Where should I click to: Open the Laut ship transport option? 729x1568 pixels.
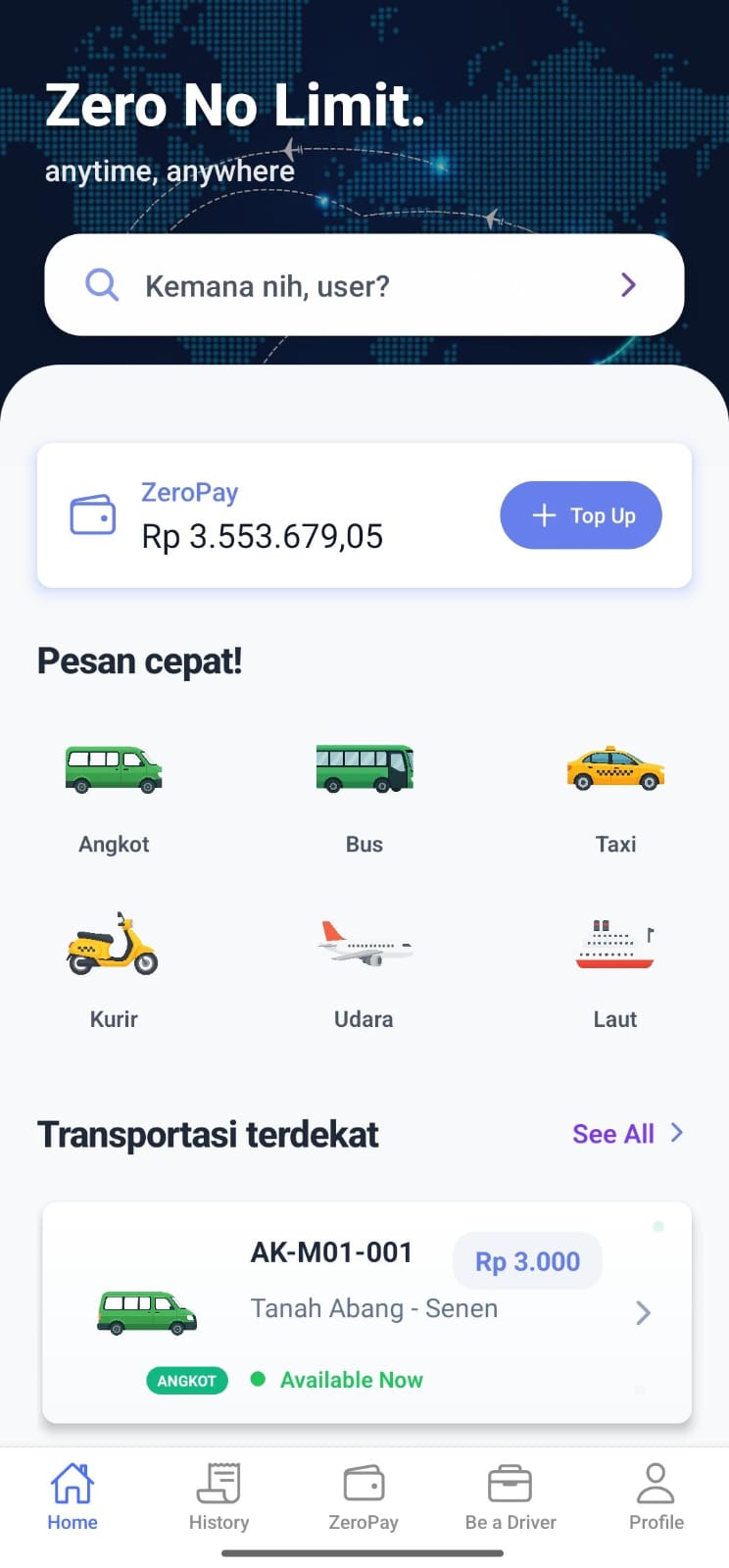[615, 944]
